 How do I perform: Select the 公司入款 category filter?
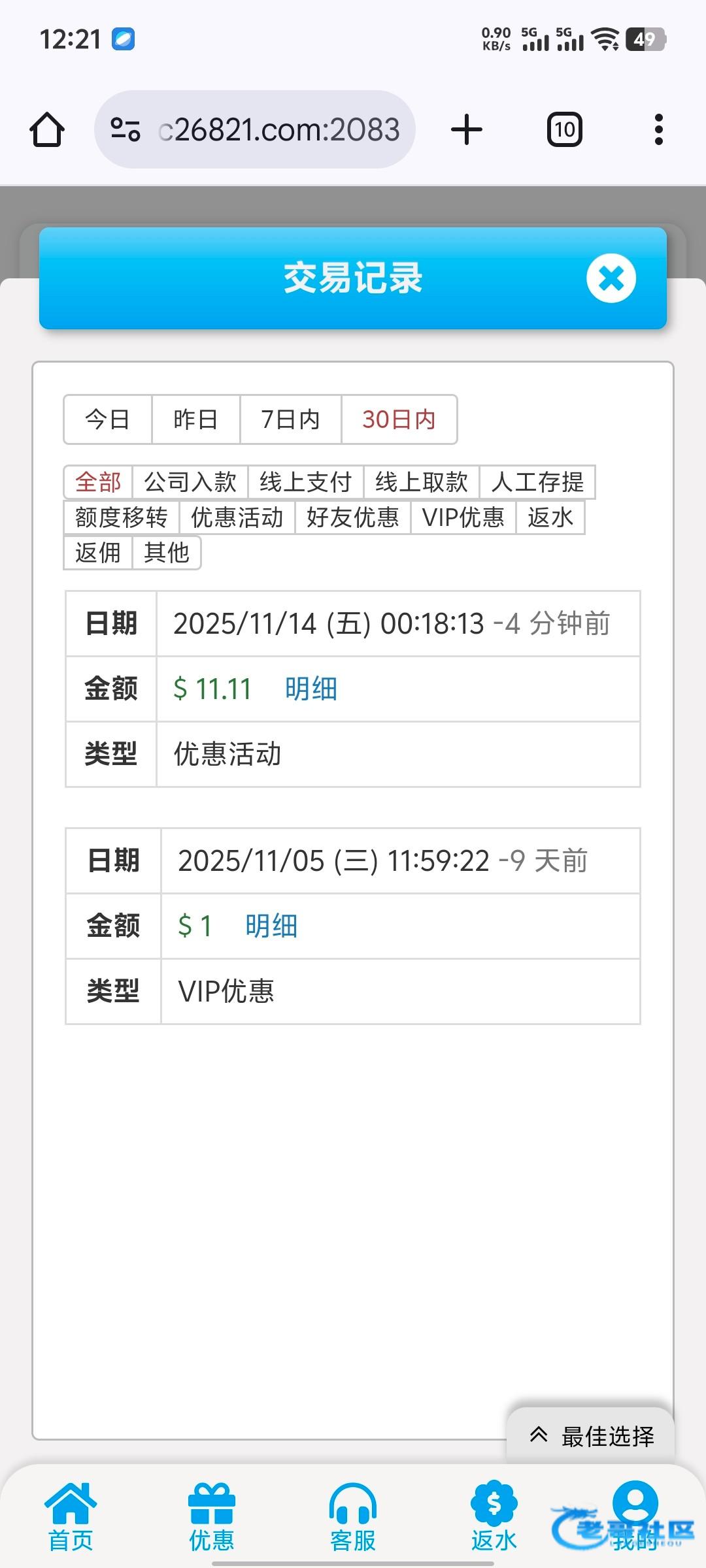(x=190, y=482)
